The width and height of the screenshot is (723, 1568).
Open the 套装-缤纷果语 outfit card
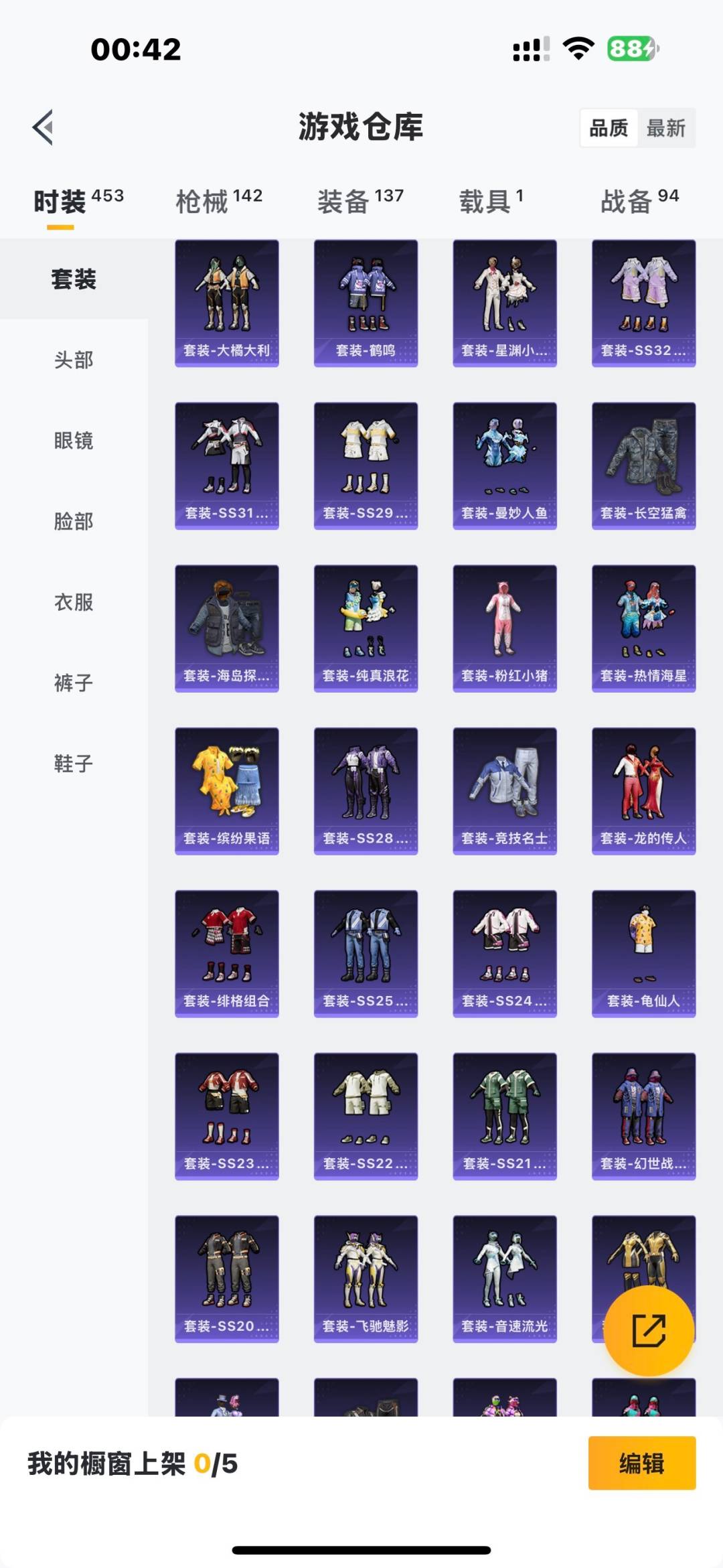[x=227, y=790]
